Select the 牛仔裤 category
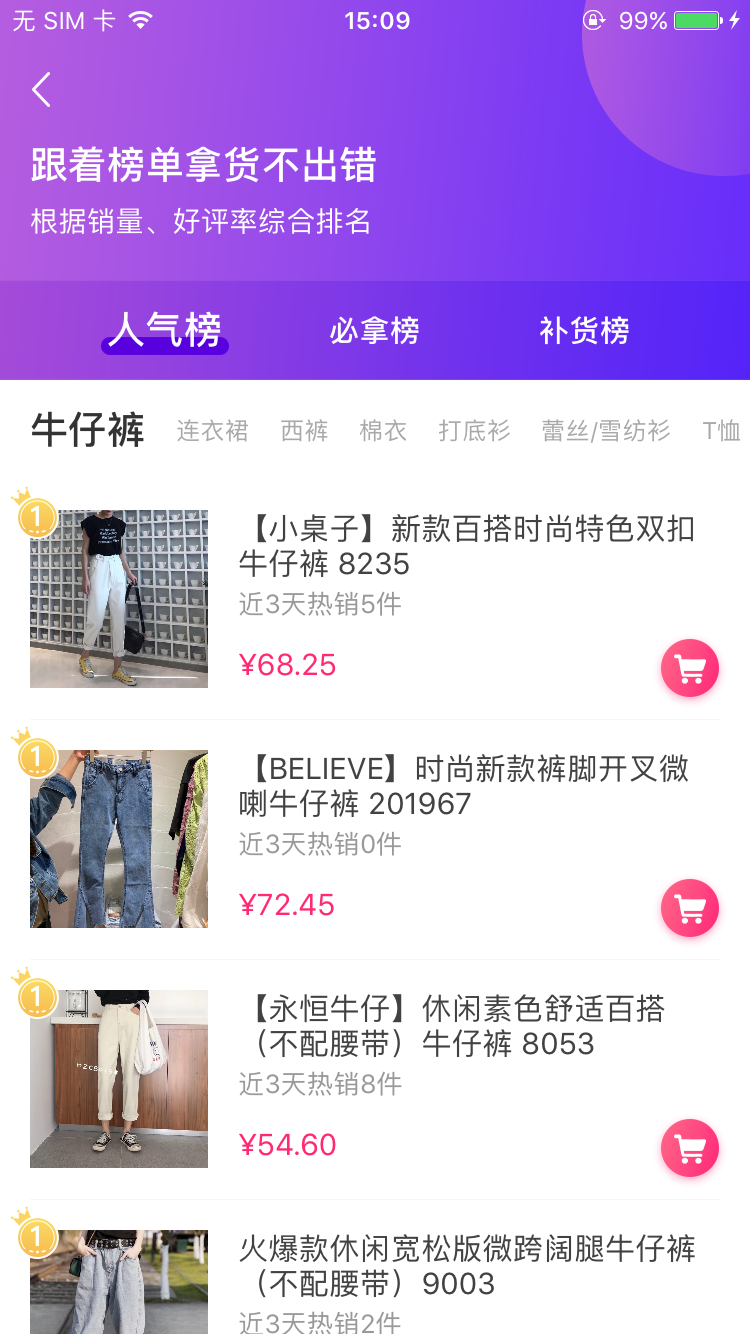 click(x=88, y=430)
